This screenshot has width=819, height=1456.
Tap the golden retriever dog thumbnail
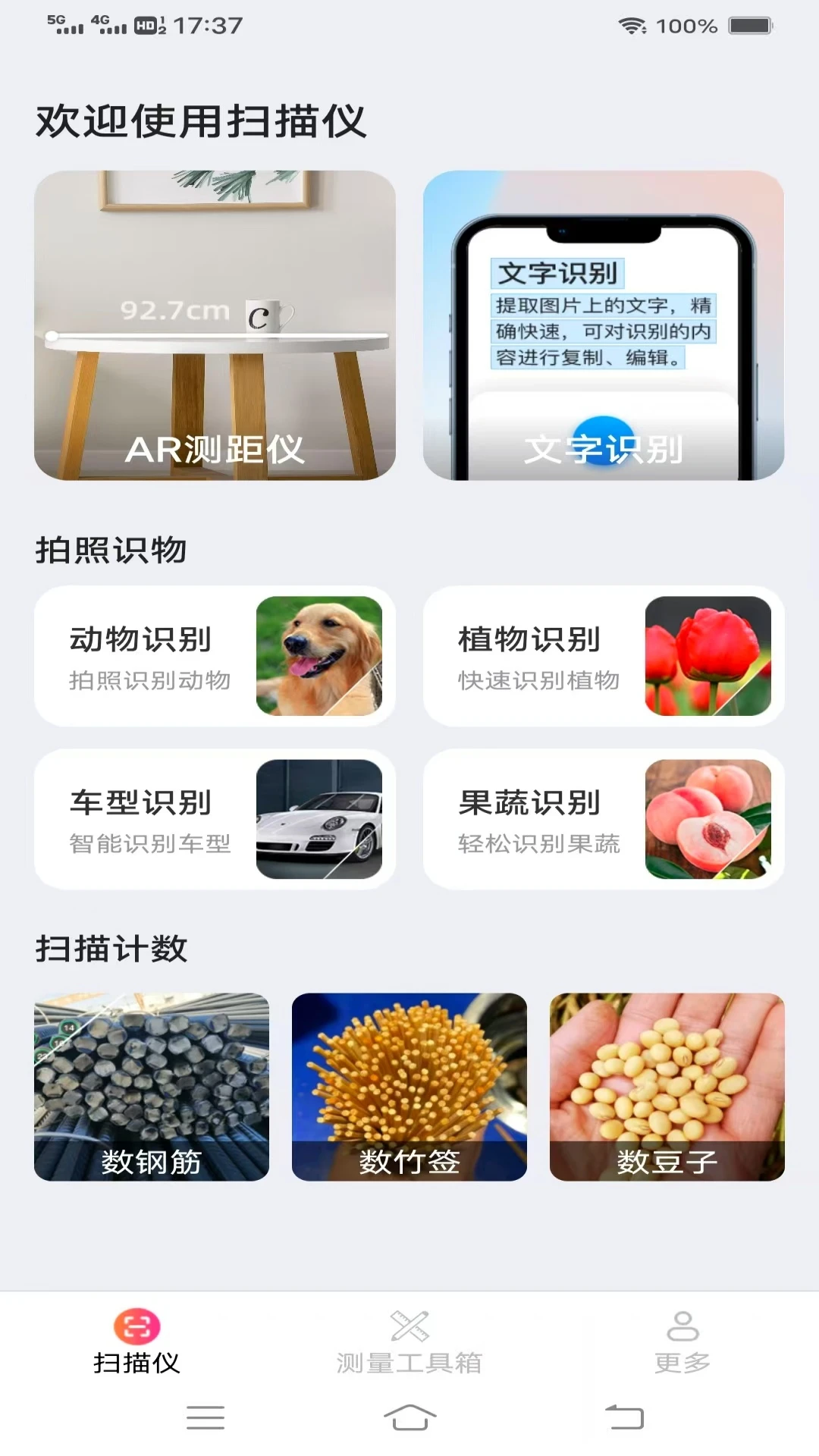(x=322, y=658)
